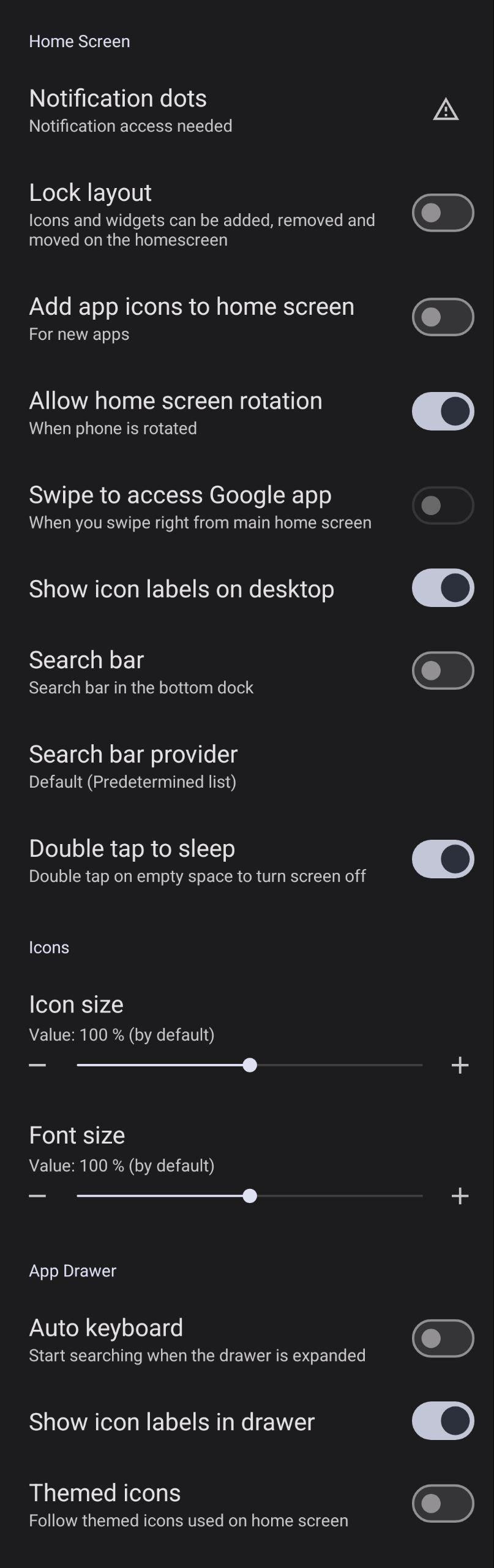Tap the Font size slider track
Viewport: 494px width, 1568px height.
(337, 1196)
